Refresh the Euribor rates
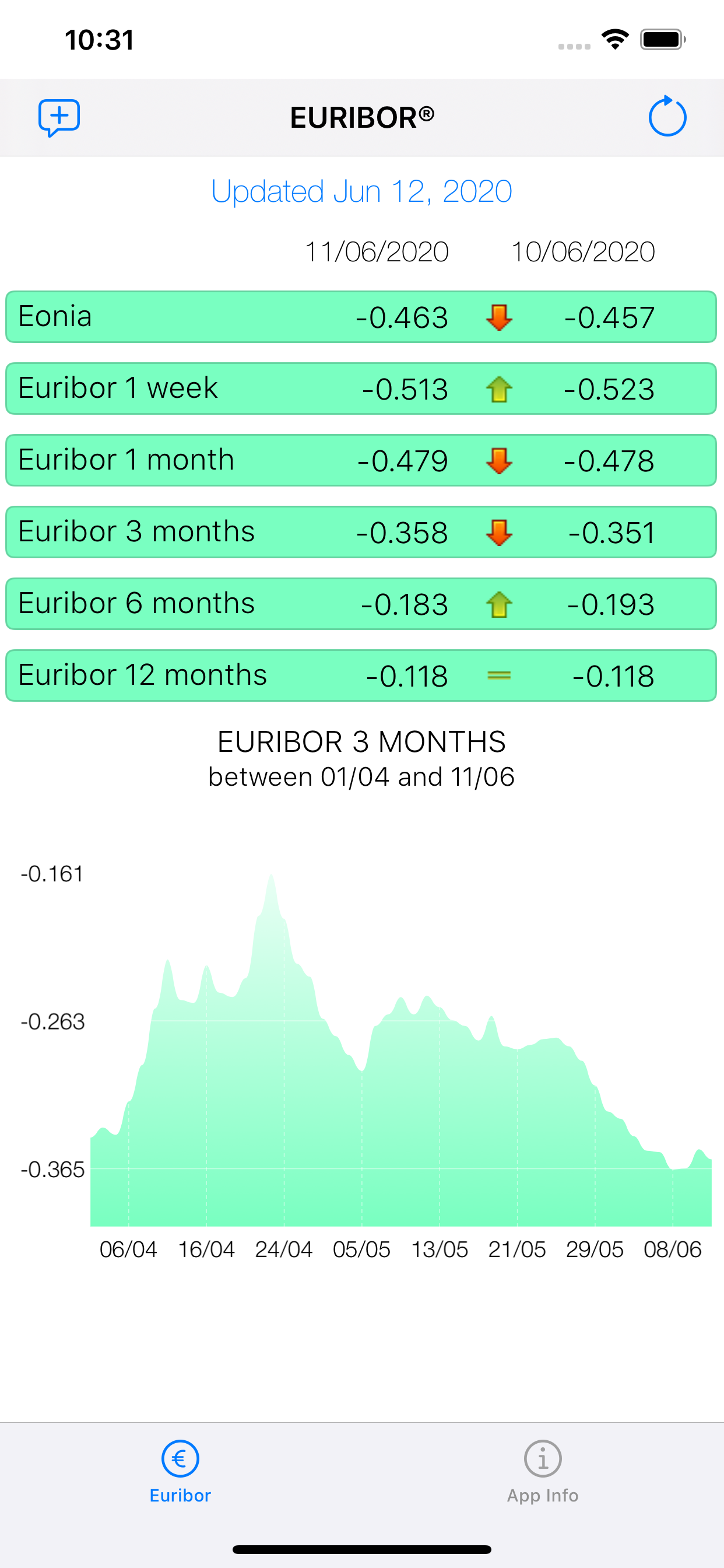The height and width of the screenshot is (1568, 724). click(x=666, y=117)
